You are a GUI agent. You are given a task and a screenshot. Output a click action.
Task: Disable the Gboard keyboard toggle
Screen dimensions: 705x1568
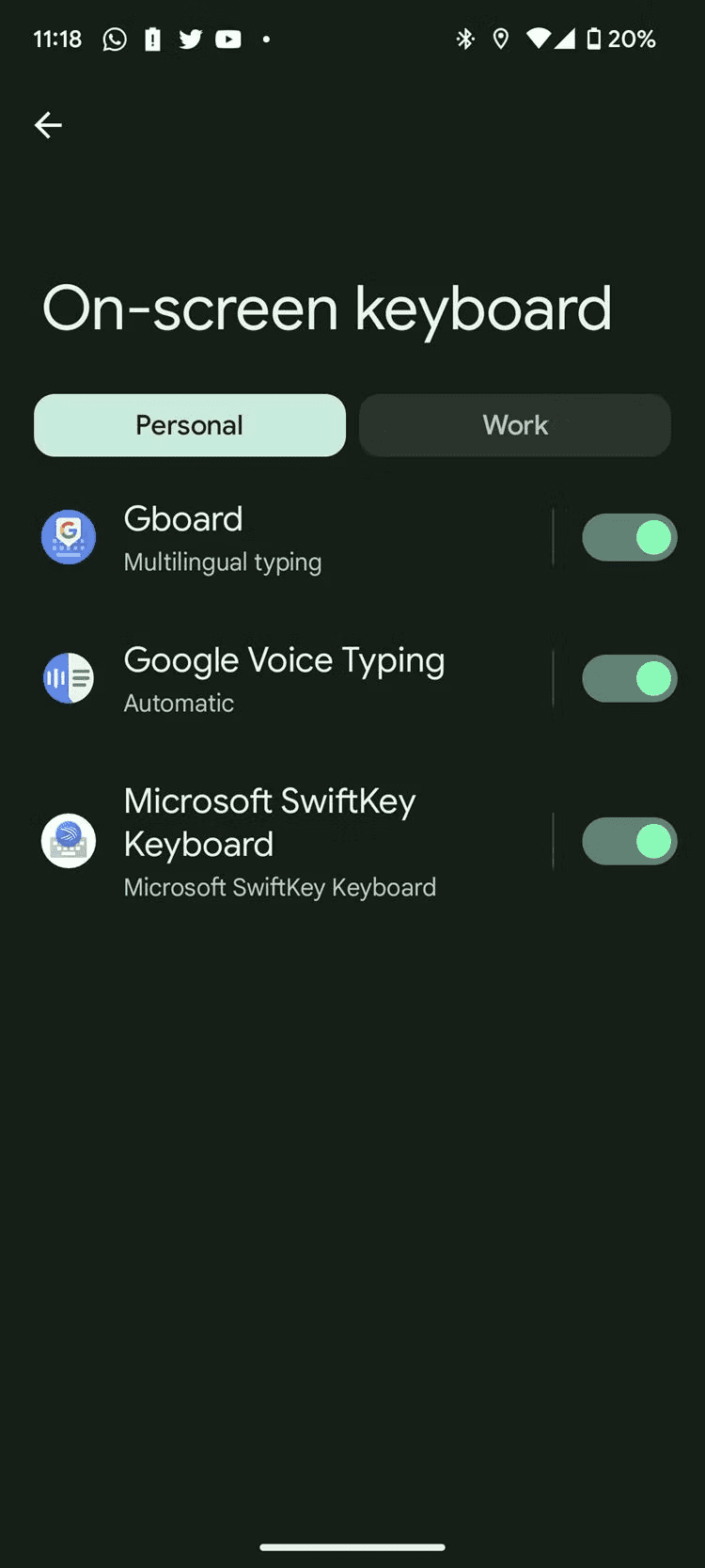[629, 537]
